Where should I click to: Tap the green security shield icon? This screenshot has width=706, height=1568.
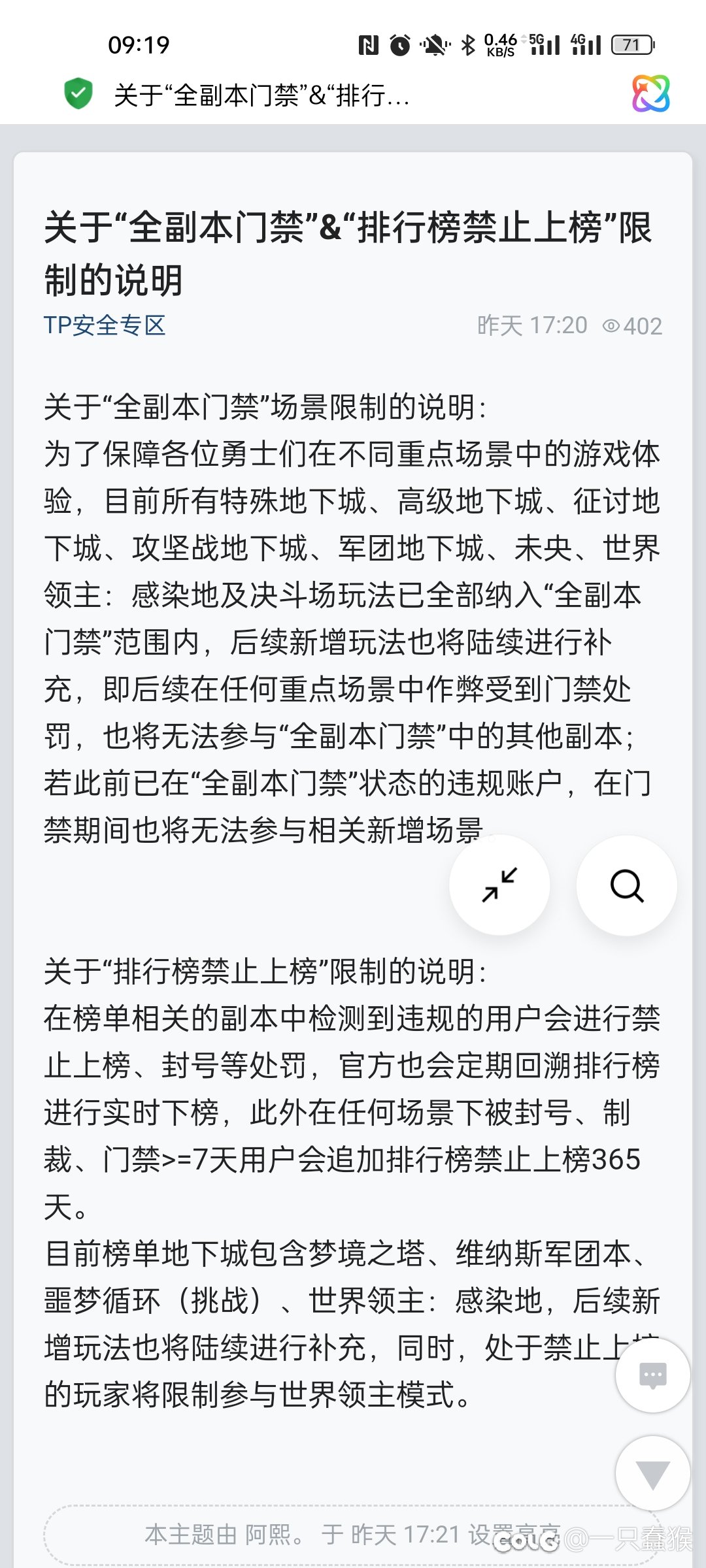tap(78, 93)
